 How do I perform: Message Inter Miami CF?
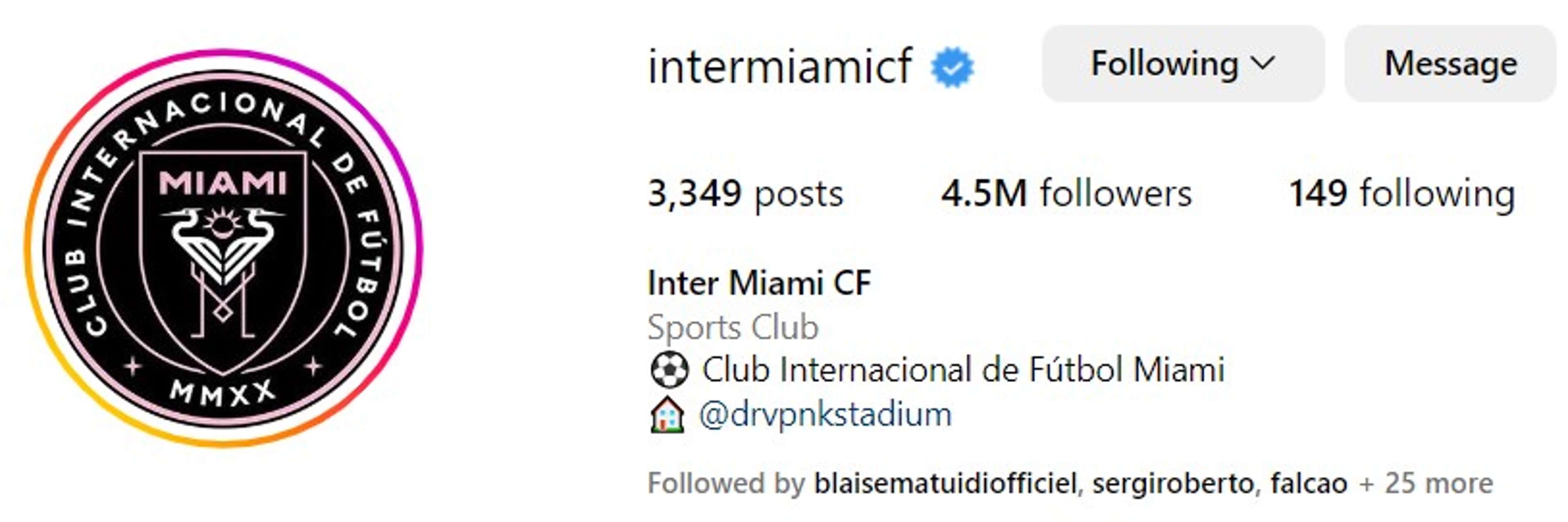pyautogui.click(x=1450, y=64)
